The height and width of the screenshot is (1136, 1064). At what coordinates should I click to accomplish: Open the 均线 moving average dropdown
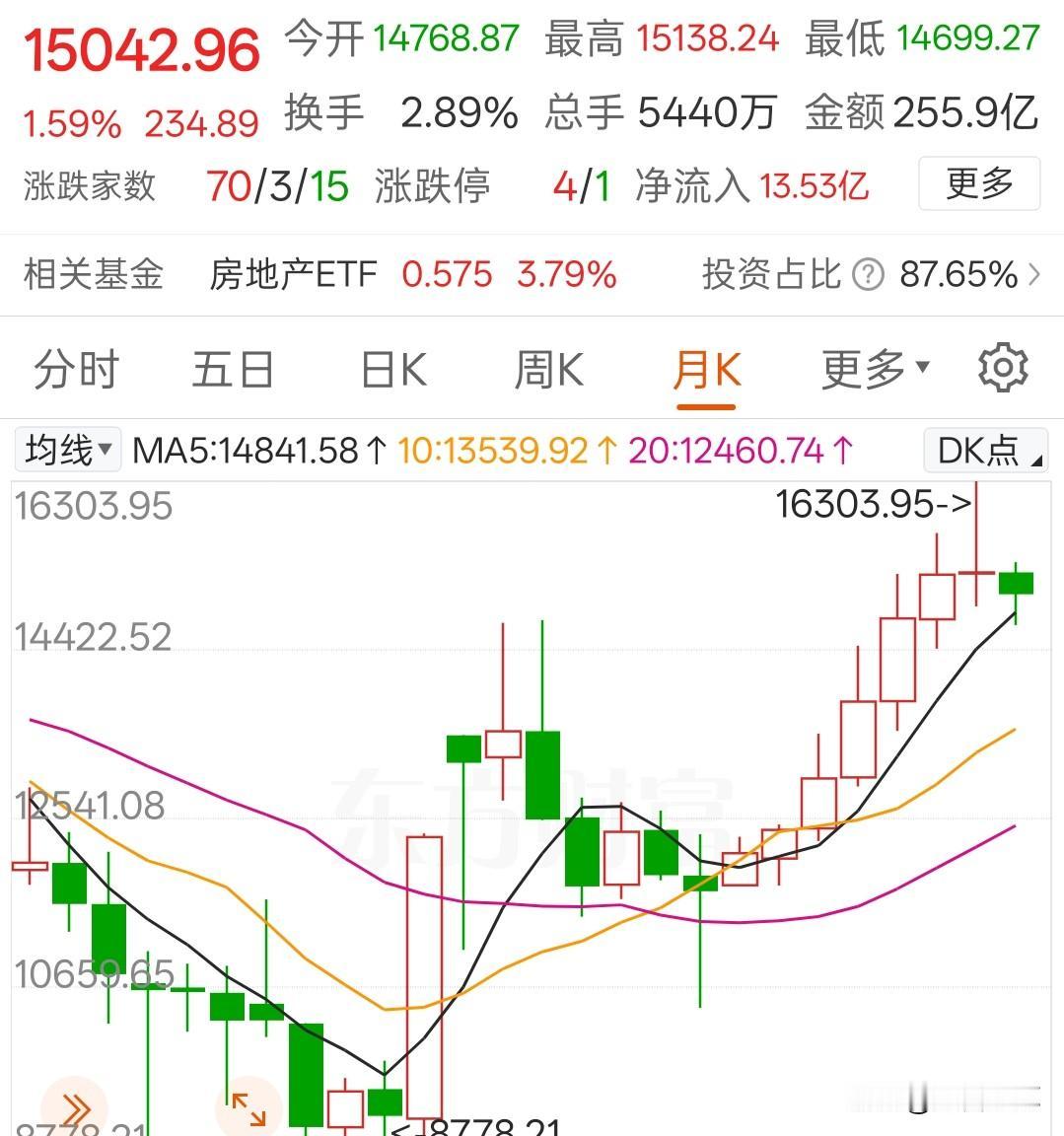67,450
